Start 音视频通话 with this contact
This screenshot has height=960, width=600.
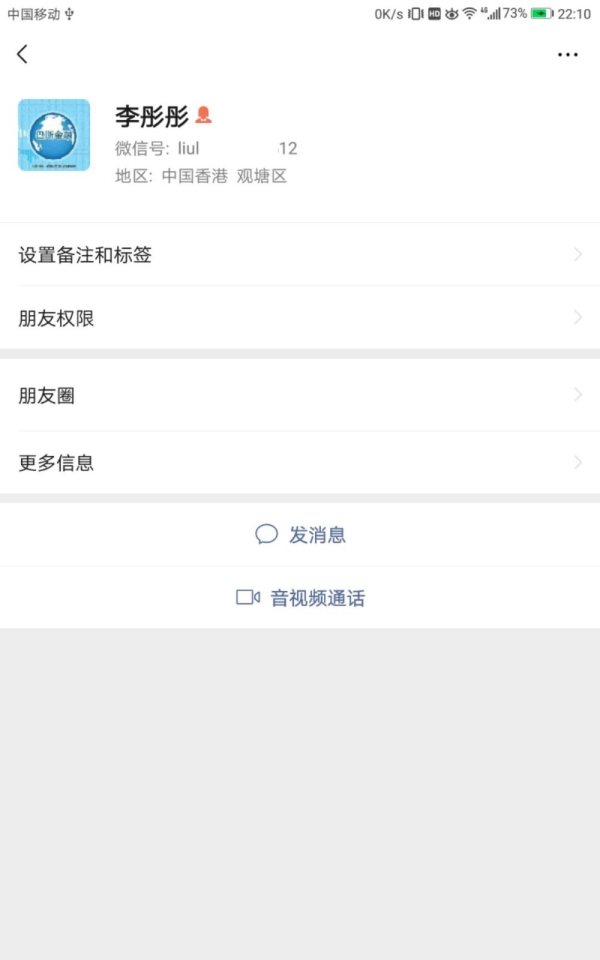(x=300, y=598)
